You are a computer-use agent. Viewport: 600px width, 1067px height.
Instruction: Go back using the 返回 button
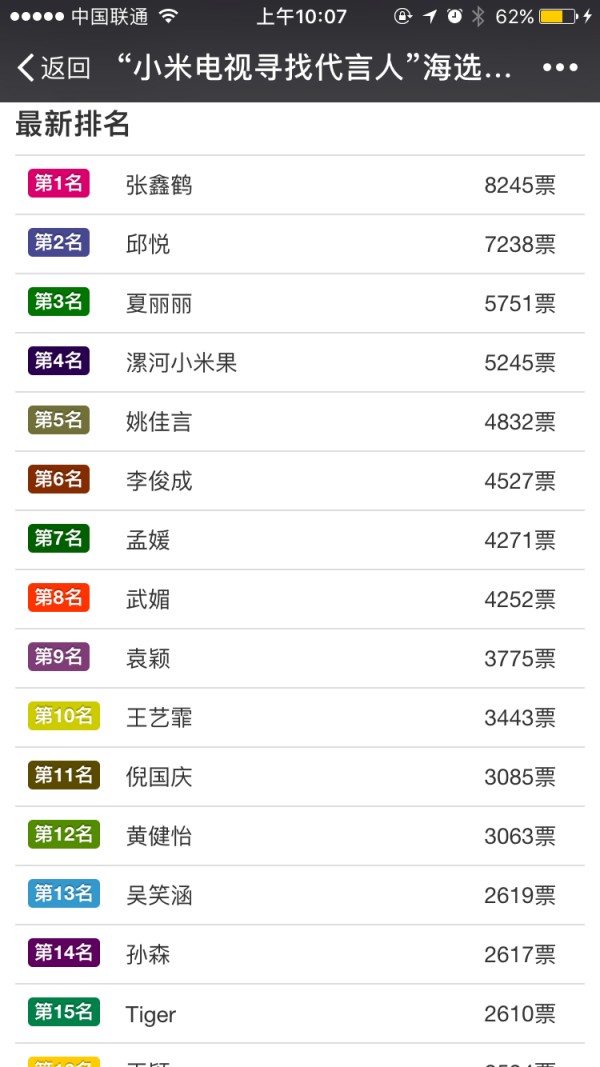coord(54,68)
